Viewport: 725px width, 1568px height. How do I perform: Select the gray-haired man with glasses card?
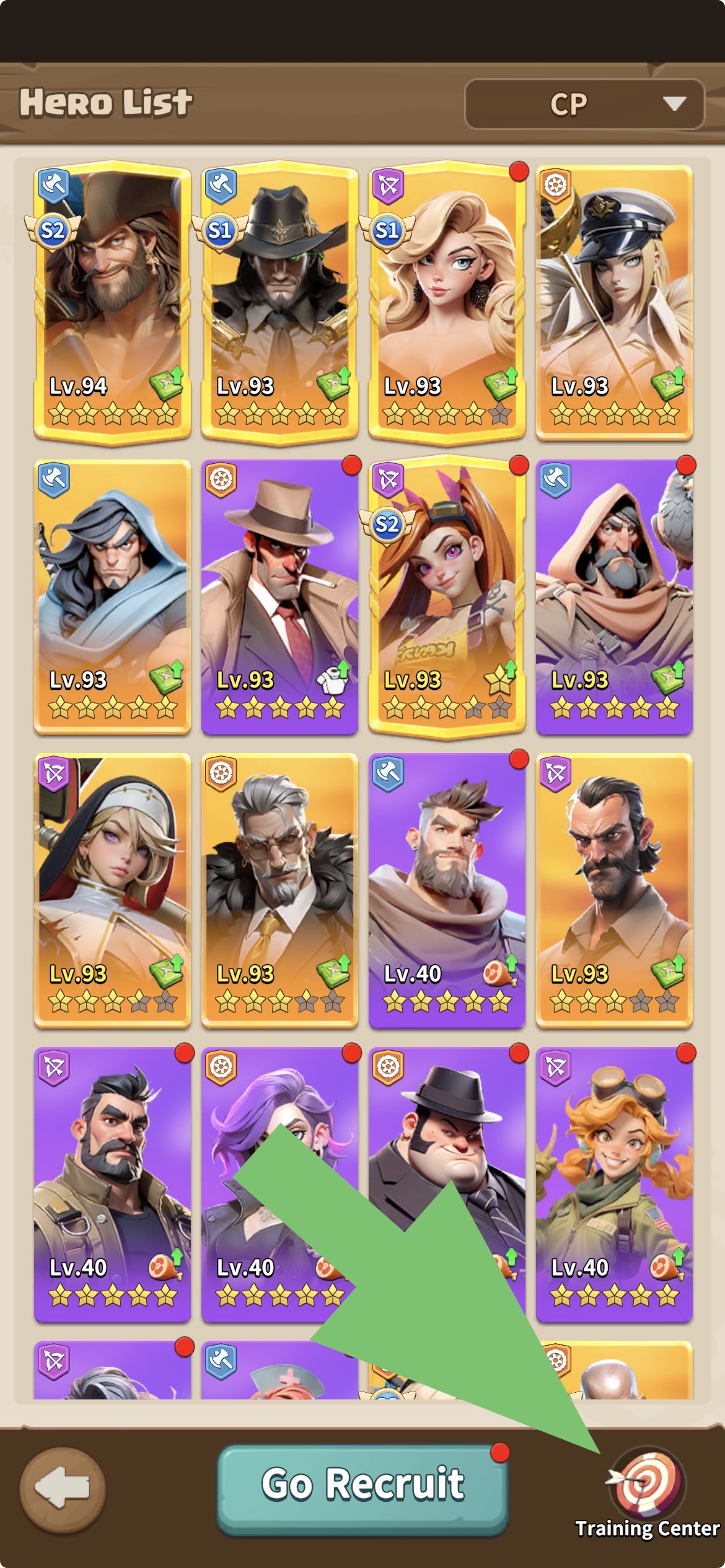pyautogui.click(x=279, y=890)
